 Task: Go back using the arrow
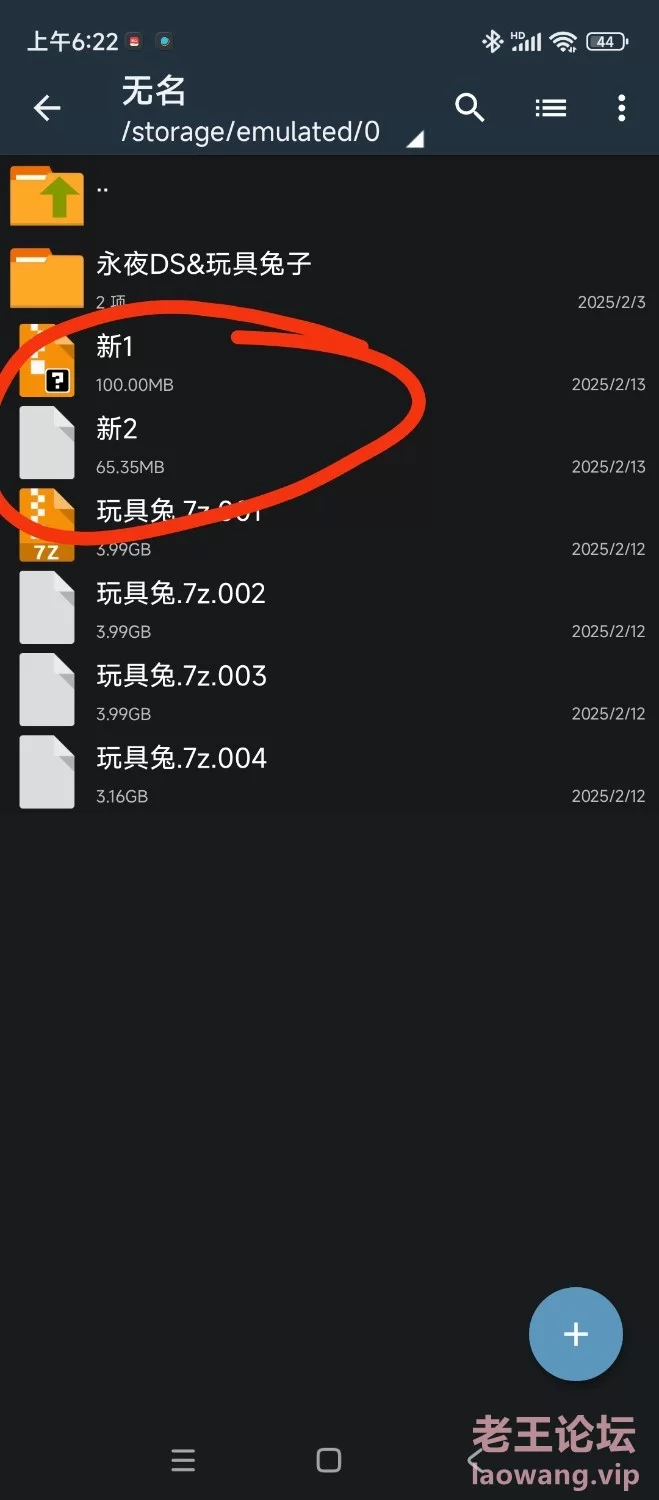pyautogui.click(x=47, y=108)
